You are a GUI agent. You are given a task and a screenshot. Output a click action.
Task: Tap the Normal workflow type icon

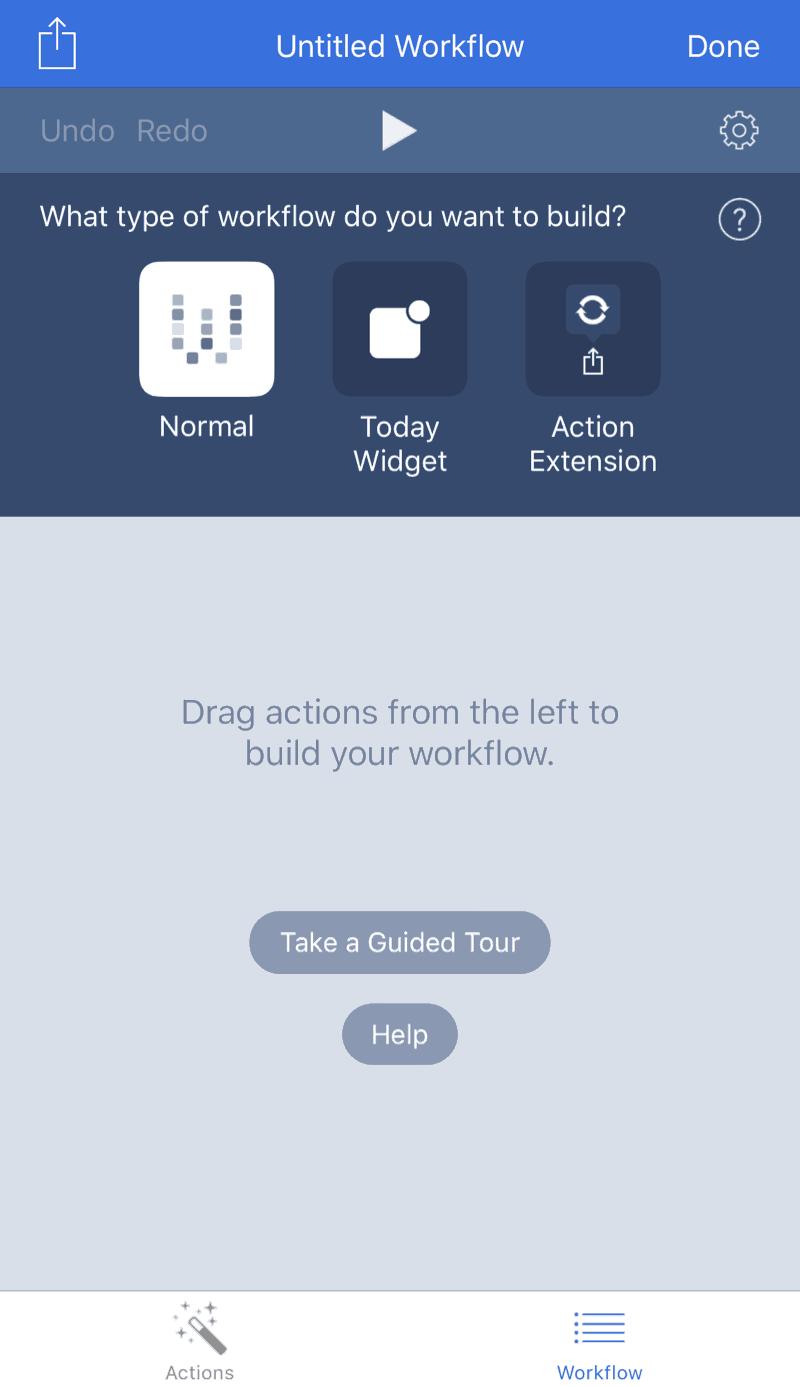click(x=206, y=328)
